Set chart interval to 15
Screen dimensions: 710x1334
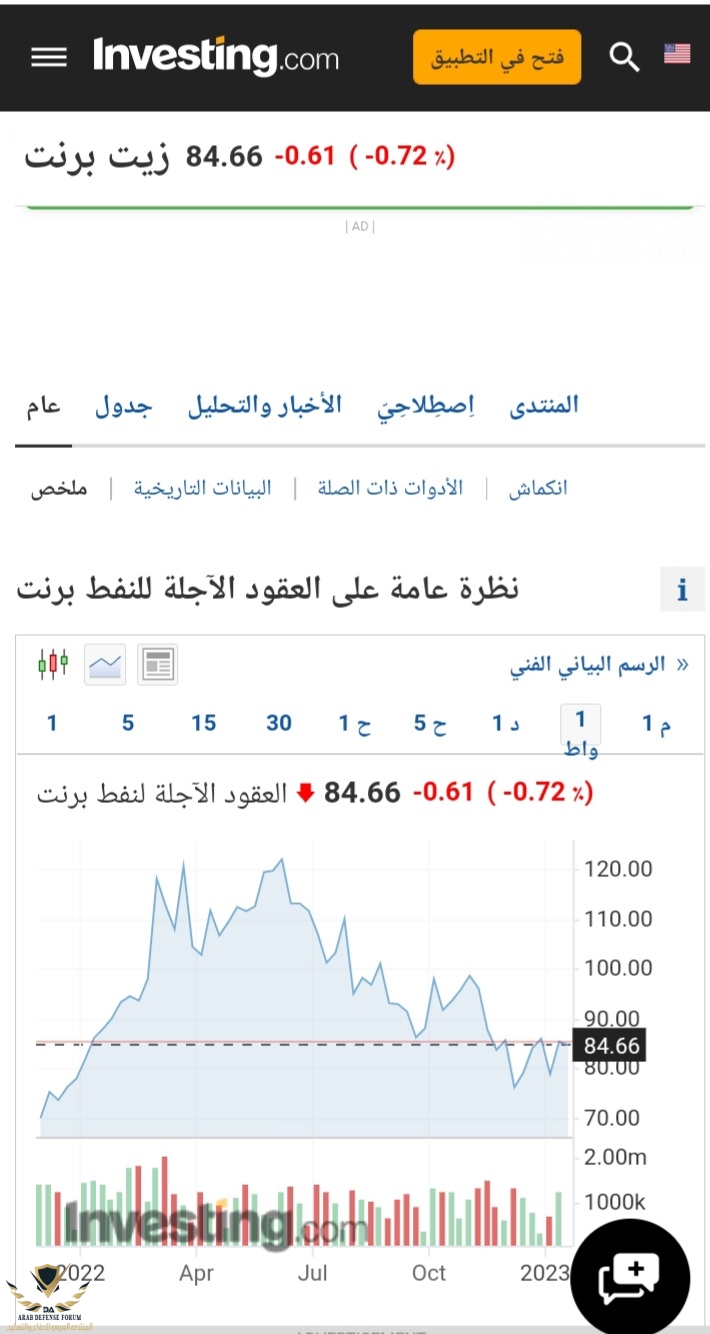(x=204, y=723)
